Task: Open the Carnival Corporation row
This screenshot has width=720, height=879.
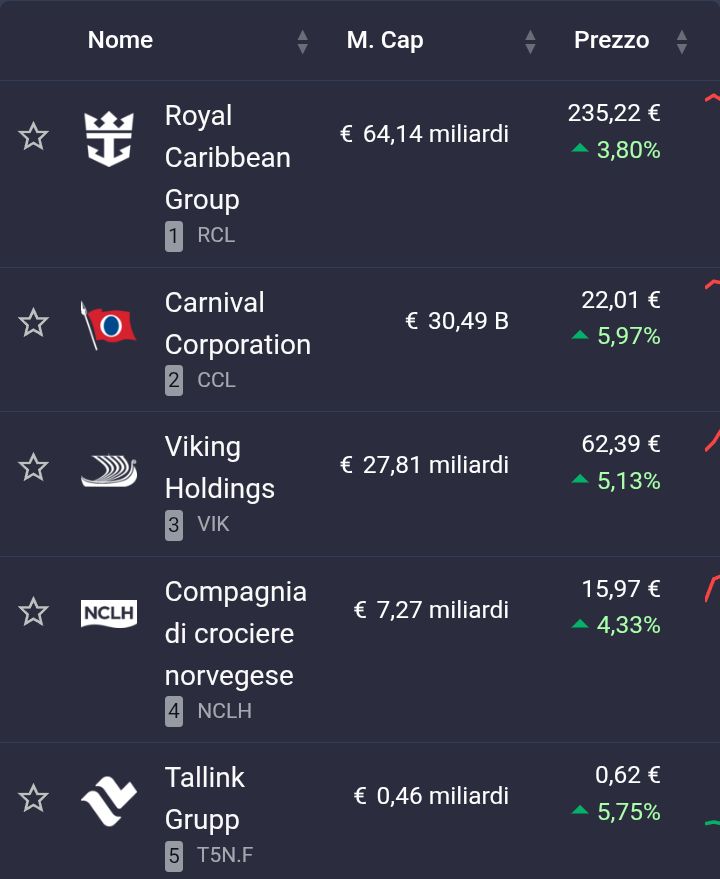Action: (237, 323)
